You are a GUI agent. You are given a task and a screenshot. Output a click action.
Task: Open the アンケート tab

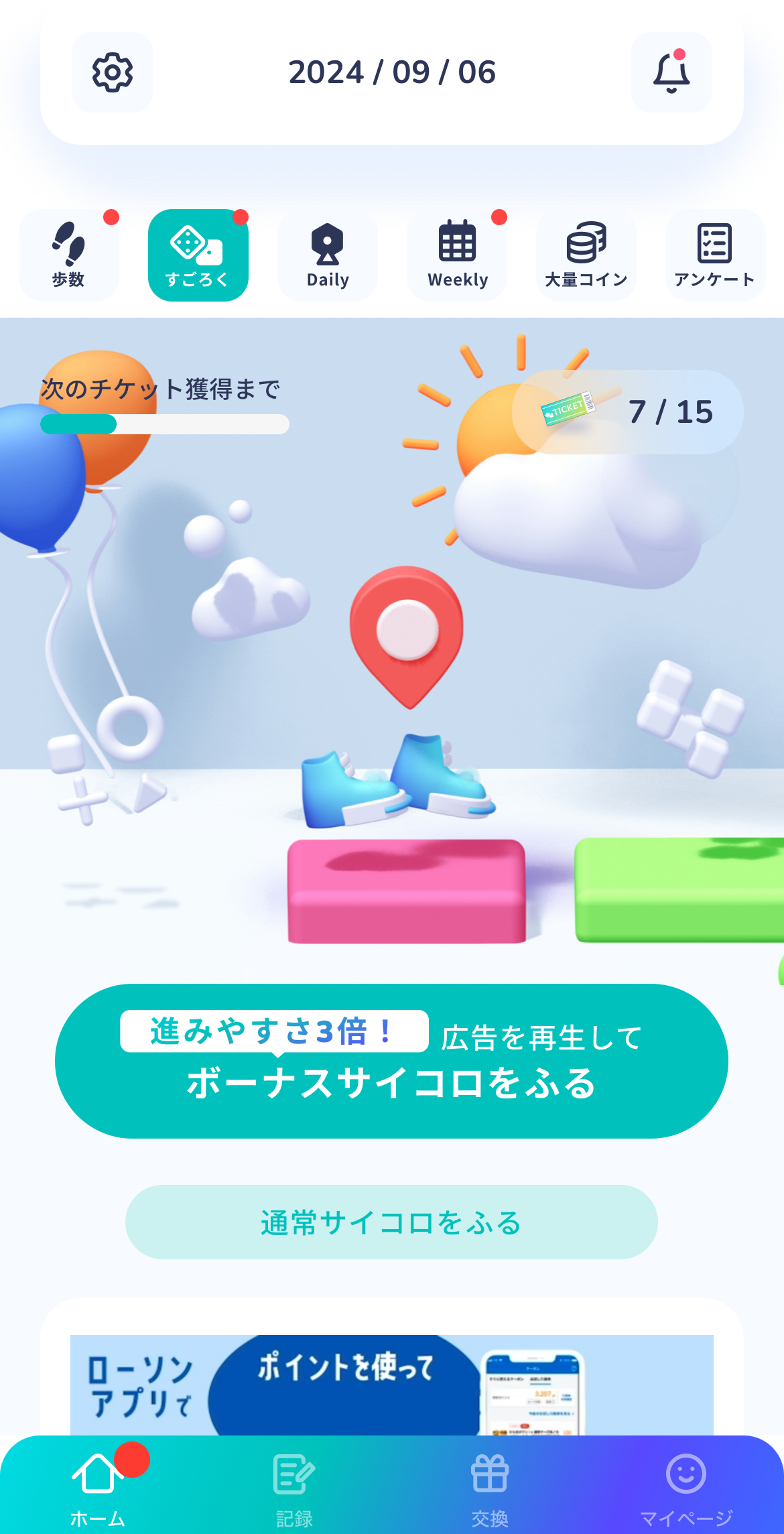tap(715, 255)
